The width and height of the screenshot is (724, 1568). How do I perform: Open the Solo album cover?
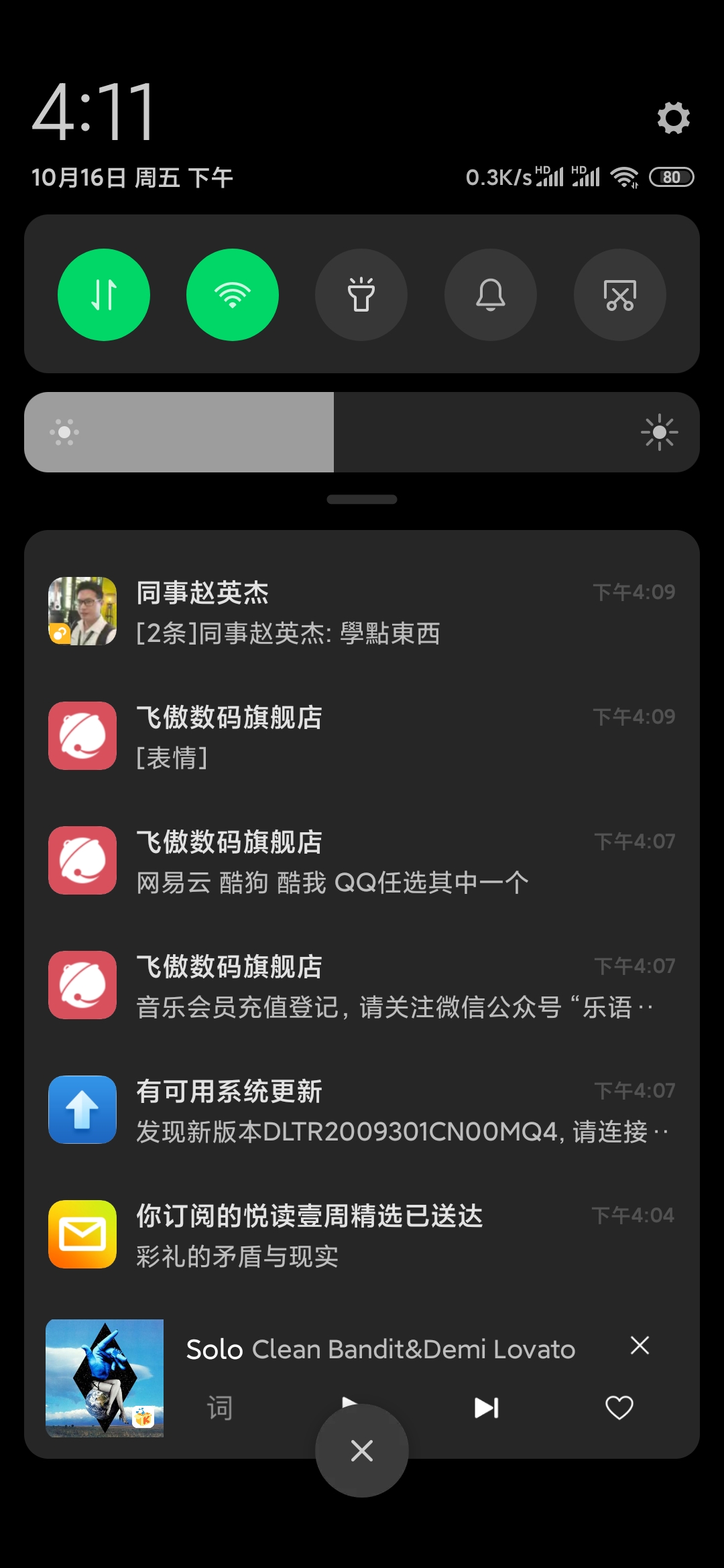point(105,1378)
